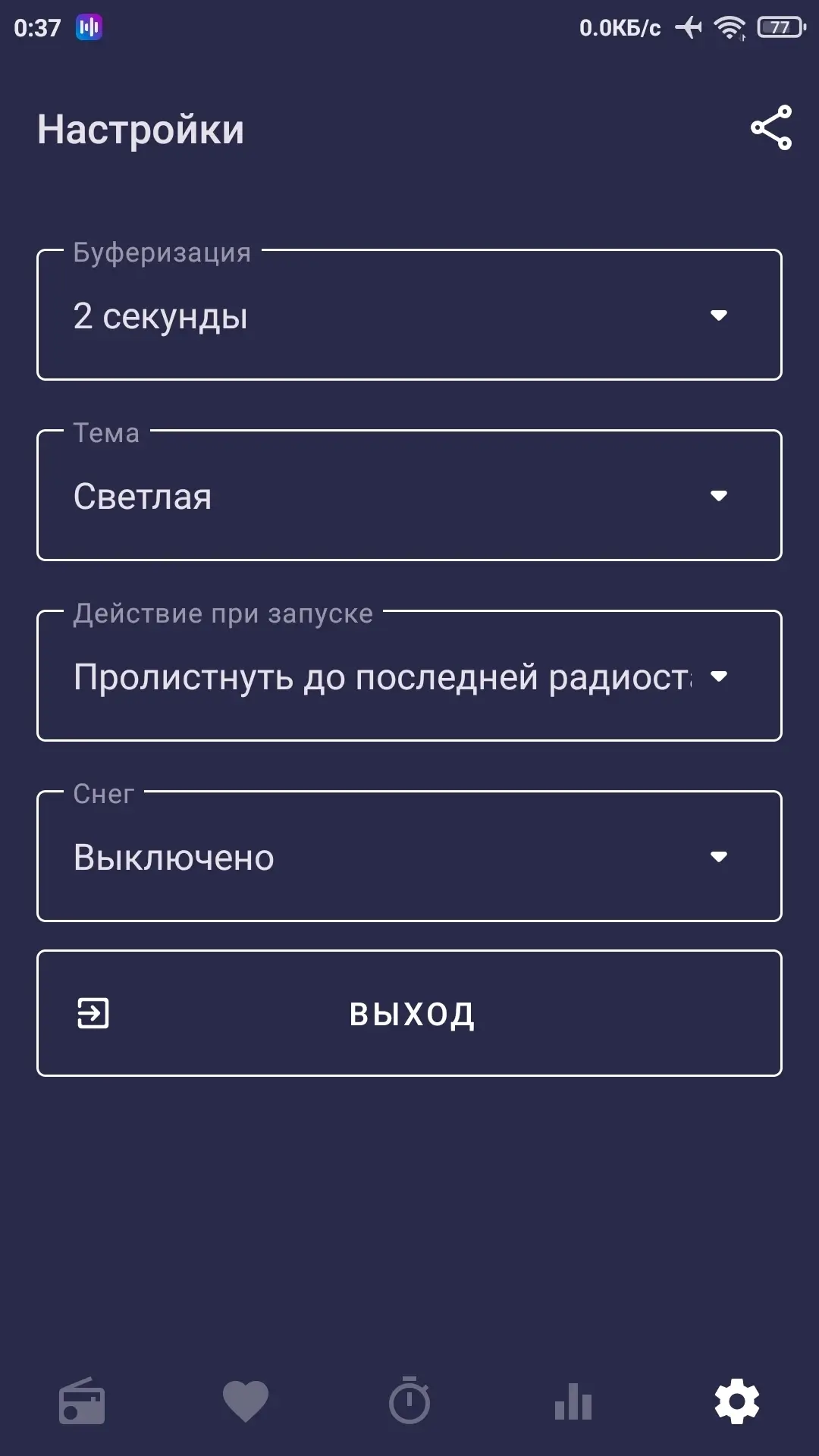Change the Действие при запуске option
Viewport: 819px width, 1456px height.
(x=409, y=676)
